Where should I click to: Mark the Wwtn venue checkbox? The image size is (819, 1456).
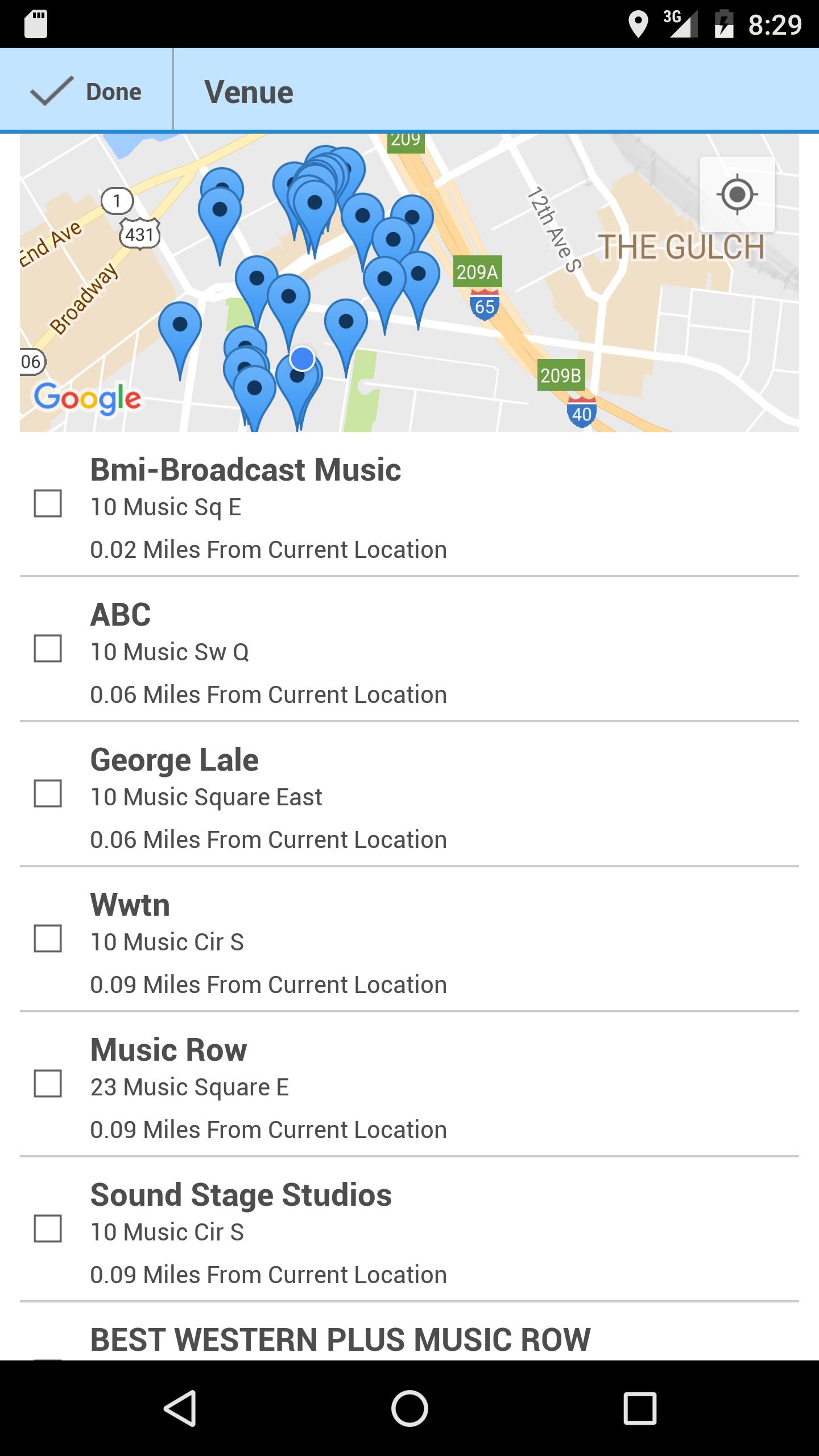coord(48,938)
